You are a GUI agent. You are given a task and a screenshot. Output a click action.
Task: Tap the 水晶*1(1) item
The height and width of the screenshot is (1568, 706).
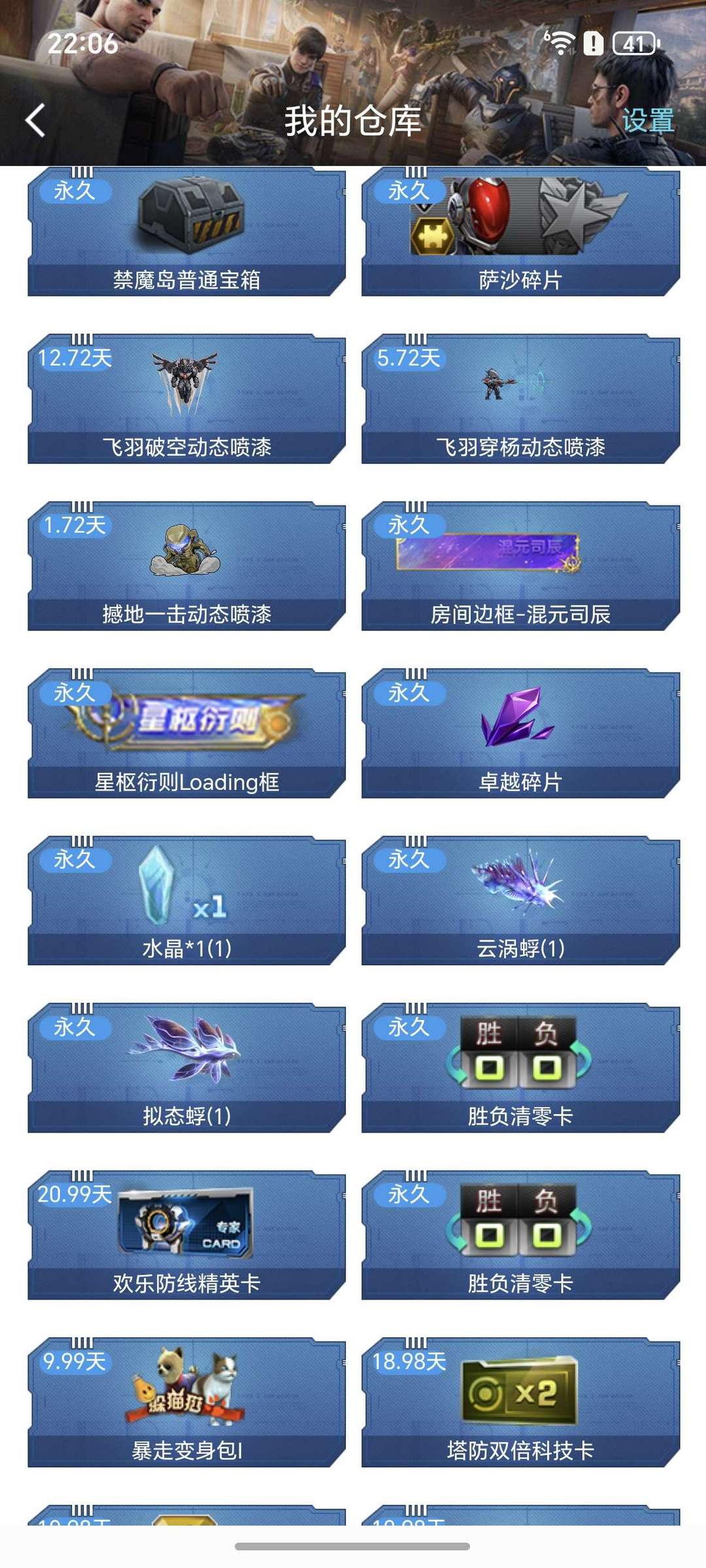[x=186, y=901]
